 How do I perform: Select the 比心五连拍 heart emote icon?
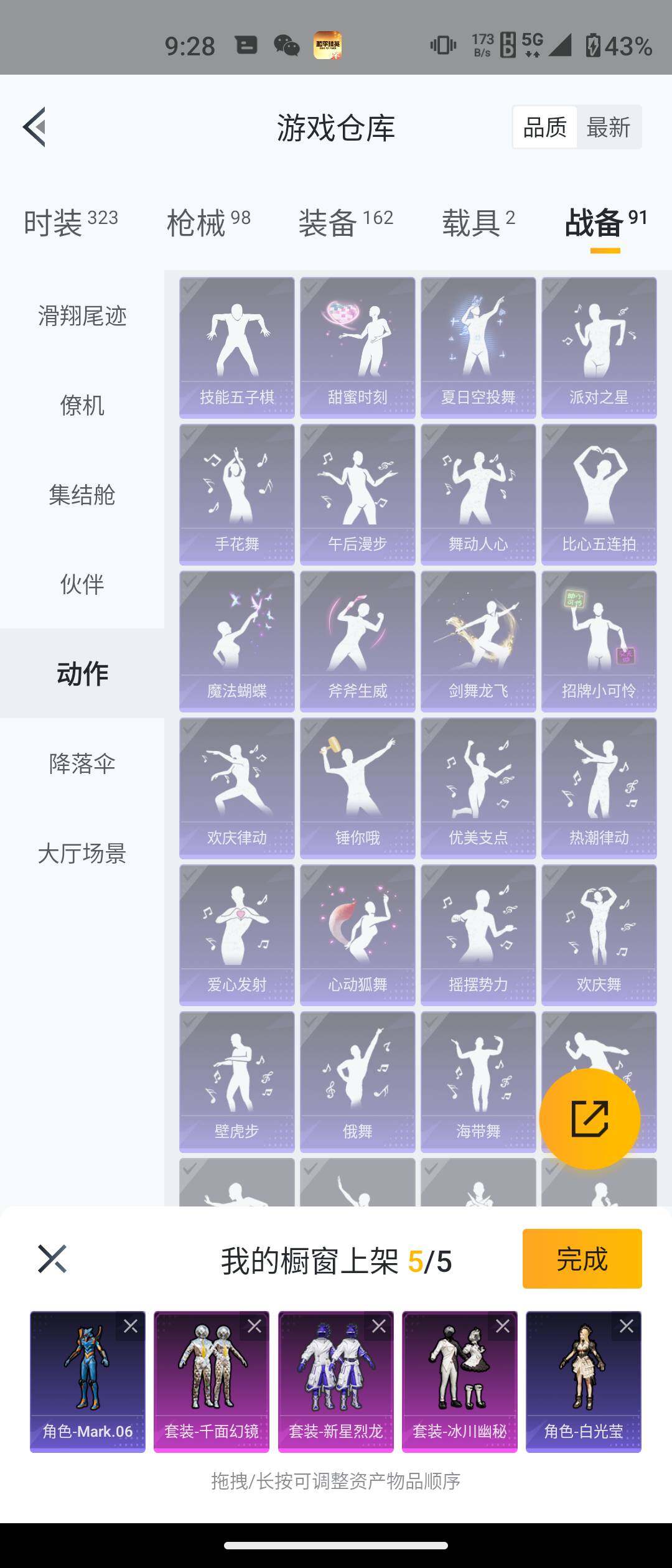599,492
